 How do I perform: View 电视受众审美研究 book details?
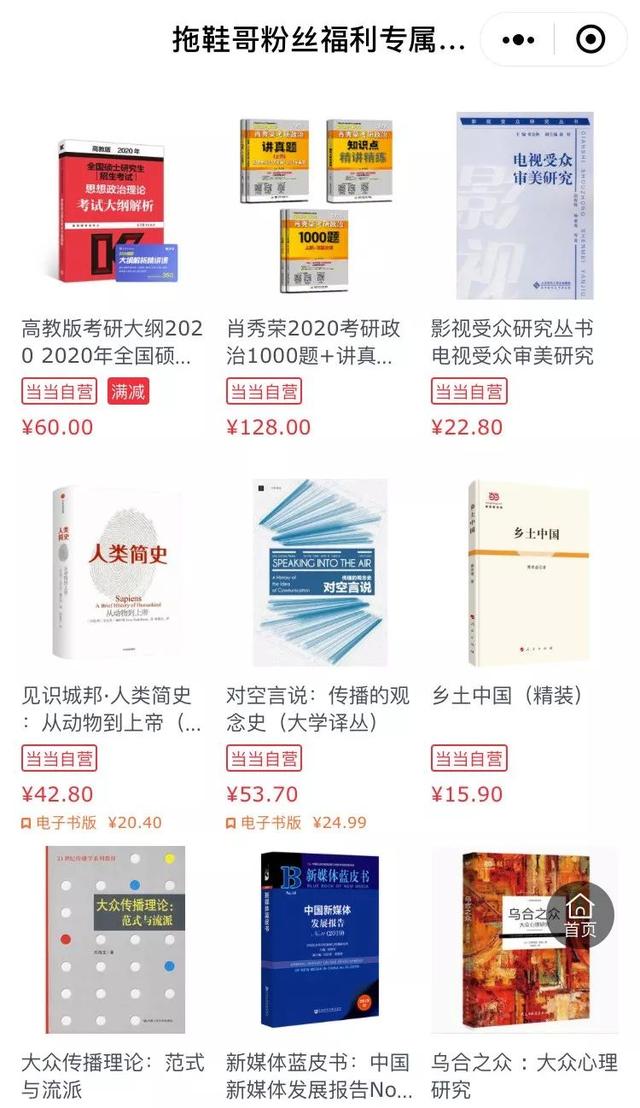pos(524,206)
